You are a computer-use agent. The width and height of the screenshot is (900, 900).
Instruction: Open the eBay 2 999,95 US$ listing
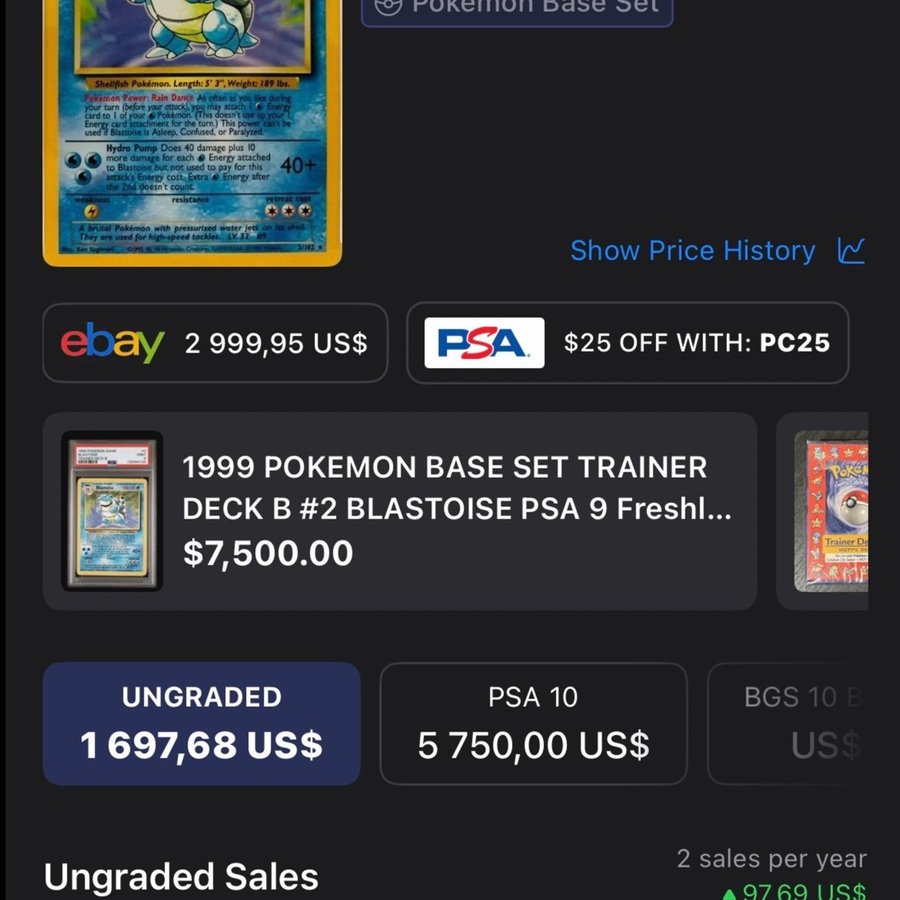(215, 343)
